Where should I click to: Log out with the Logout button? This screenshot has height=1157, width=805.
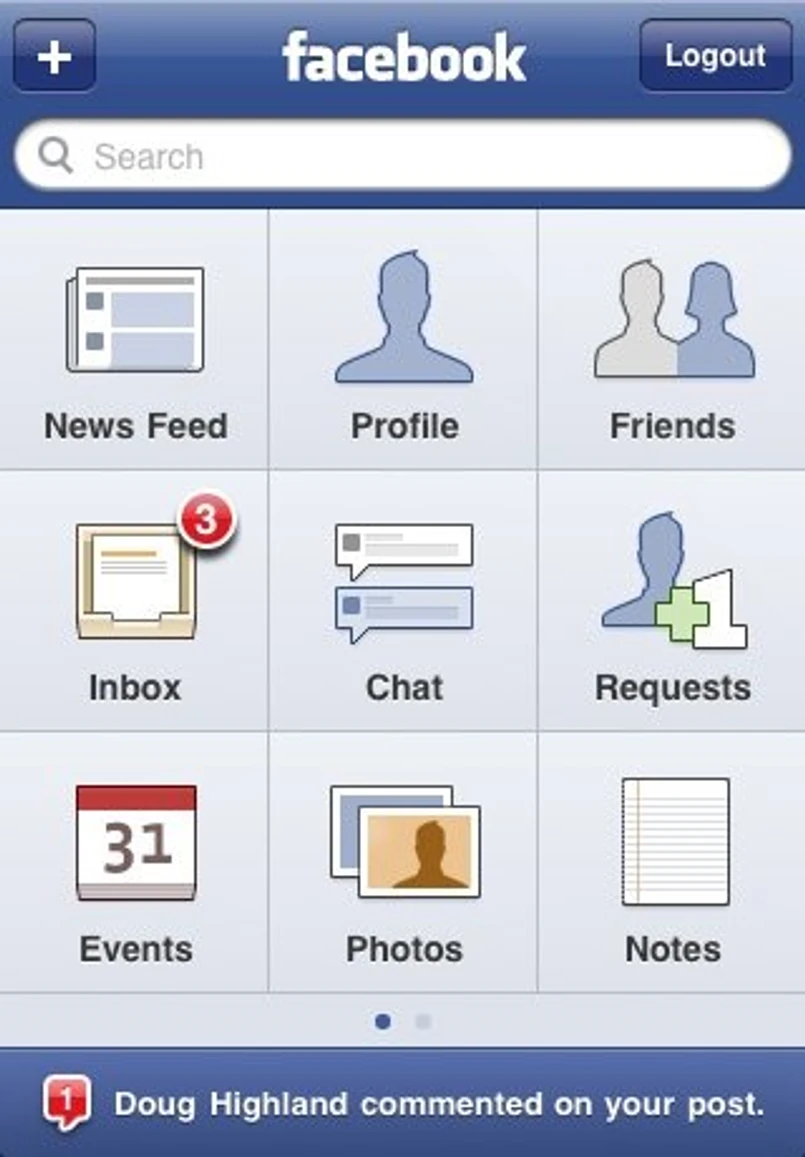tap(715, 56)
